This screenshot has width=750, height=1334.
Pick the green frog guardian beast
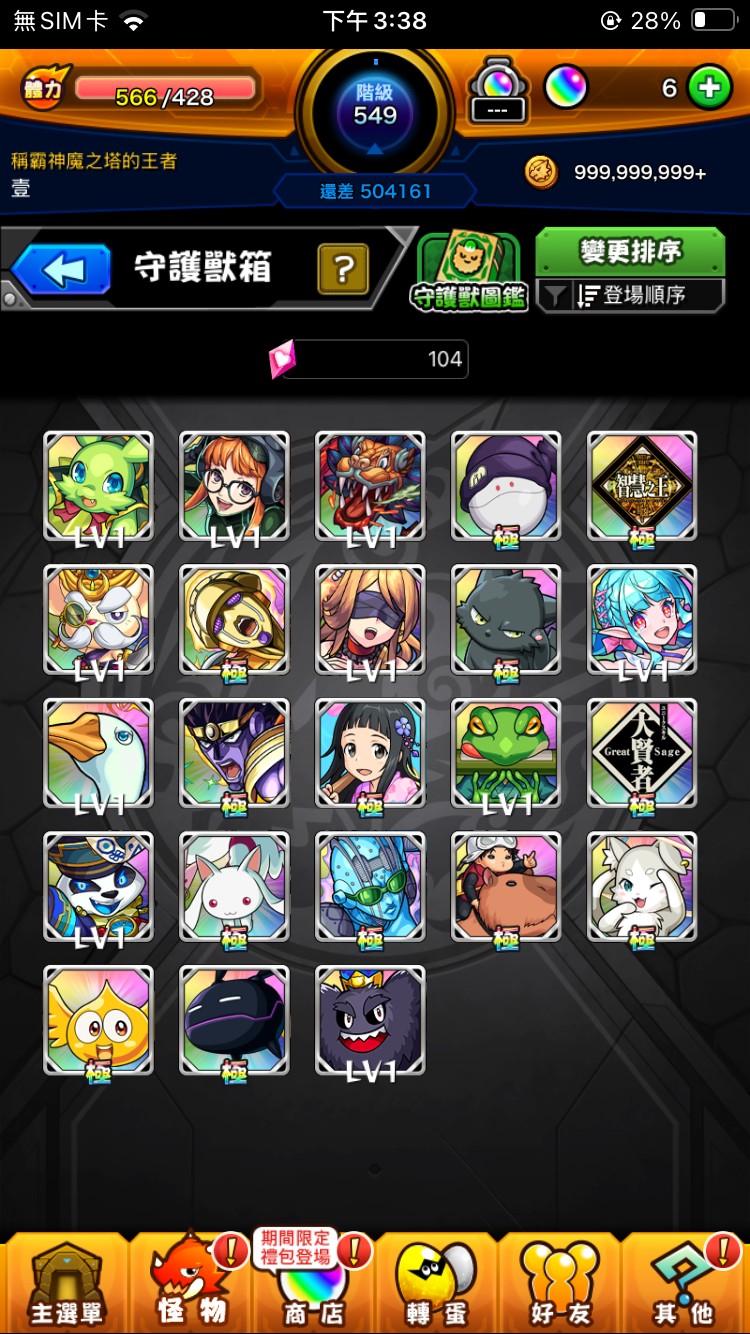[506, 753]
